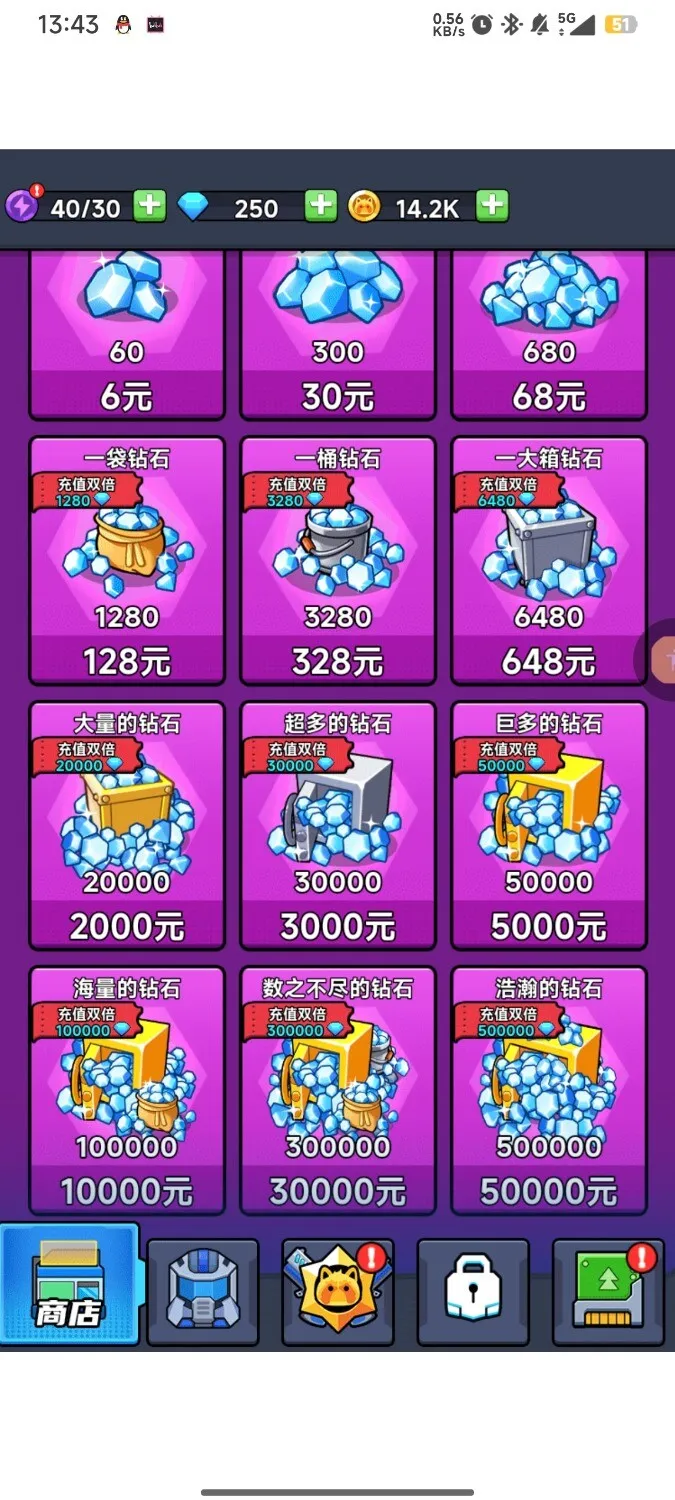Buy the 300 diamonds pack for 30元
This screenshot has height=1500, width=675.
point(338,335)
